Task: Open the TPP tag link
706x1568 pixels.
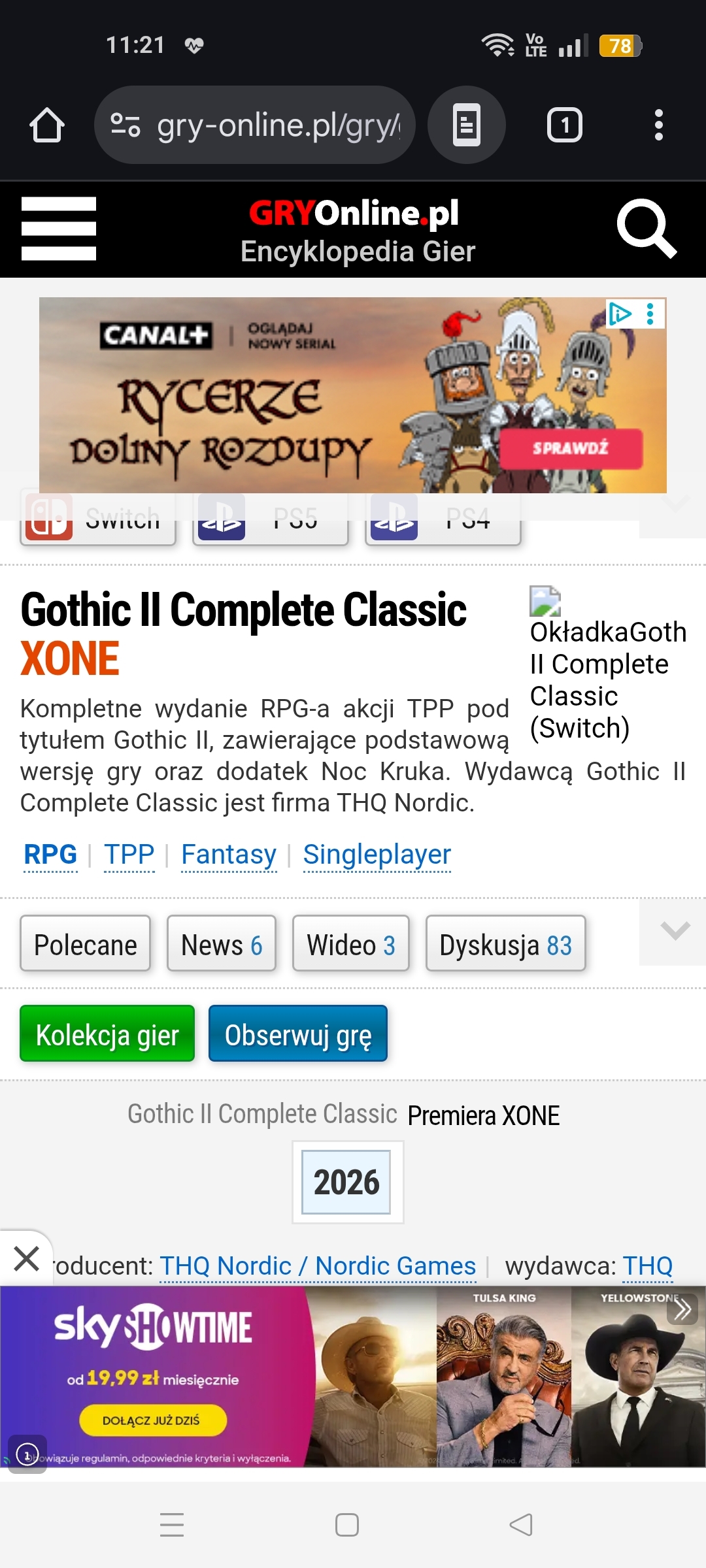Action: click(x=129, y=855)
